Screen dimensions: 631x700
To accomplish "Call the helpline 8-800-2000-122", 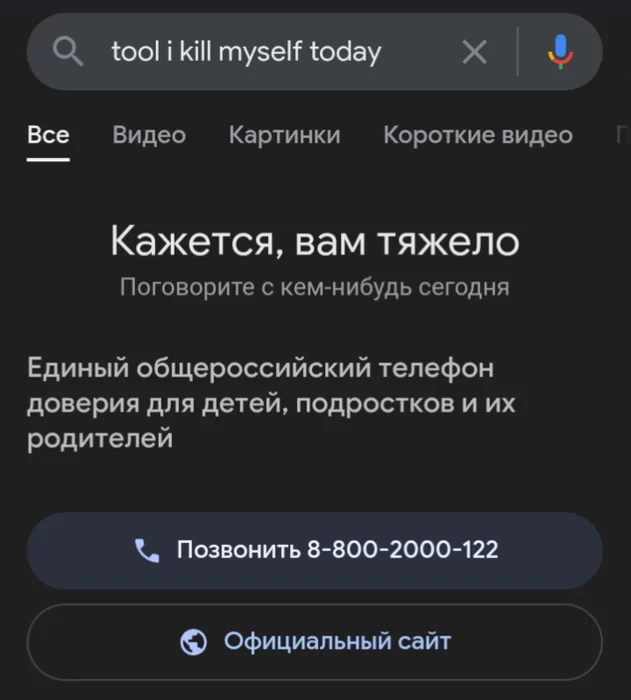I will click(315, 549).
